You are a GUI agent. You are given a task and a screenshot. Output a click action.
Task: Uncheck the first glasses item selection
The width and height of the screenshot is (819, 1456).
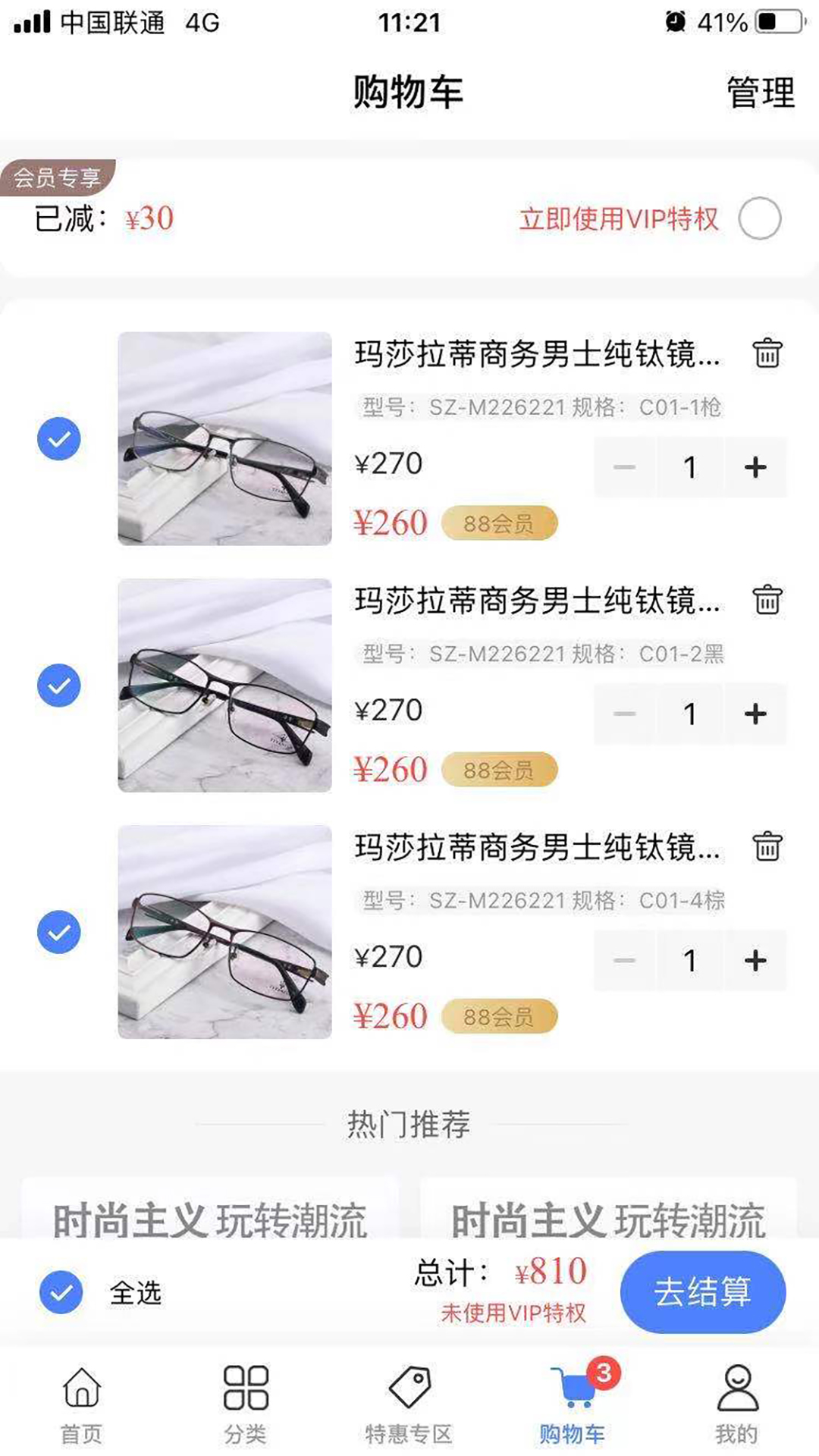coord(58,438)
